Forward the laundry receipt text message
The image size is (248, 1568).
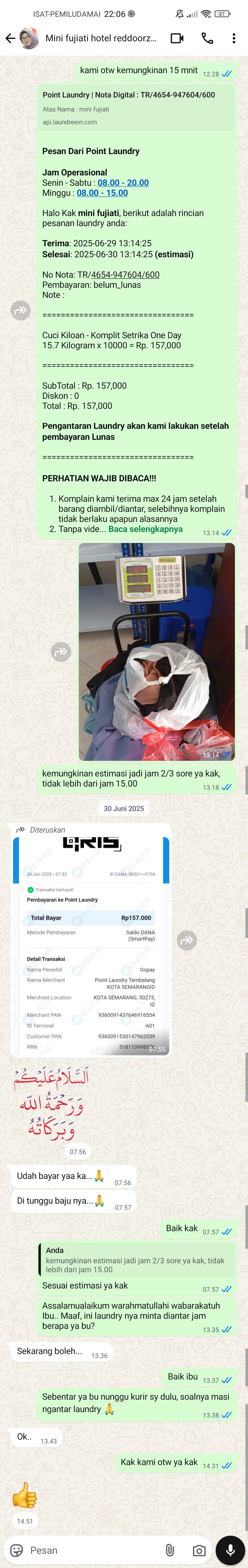coord(21,310)
